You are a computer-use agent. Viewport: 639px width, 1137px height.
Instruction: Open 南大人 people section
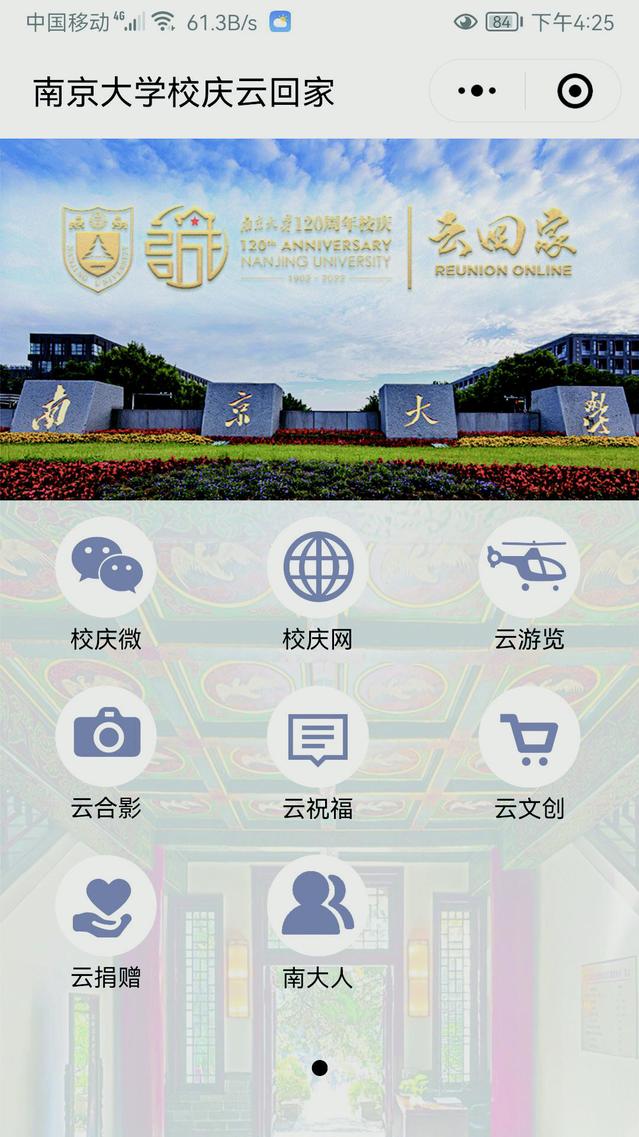coord(318,906)
